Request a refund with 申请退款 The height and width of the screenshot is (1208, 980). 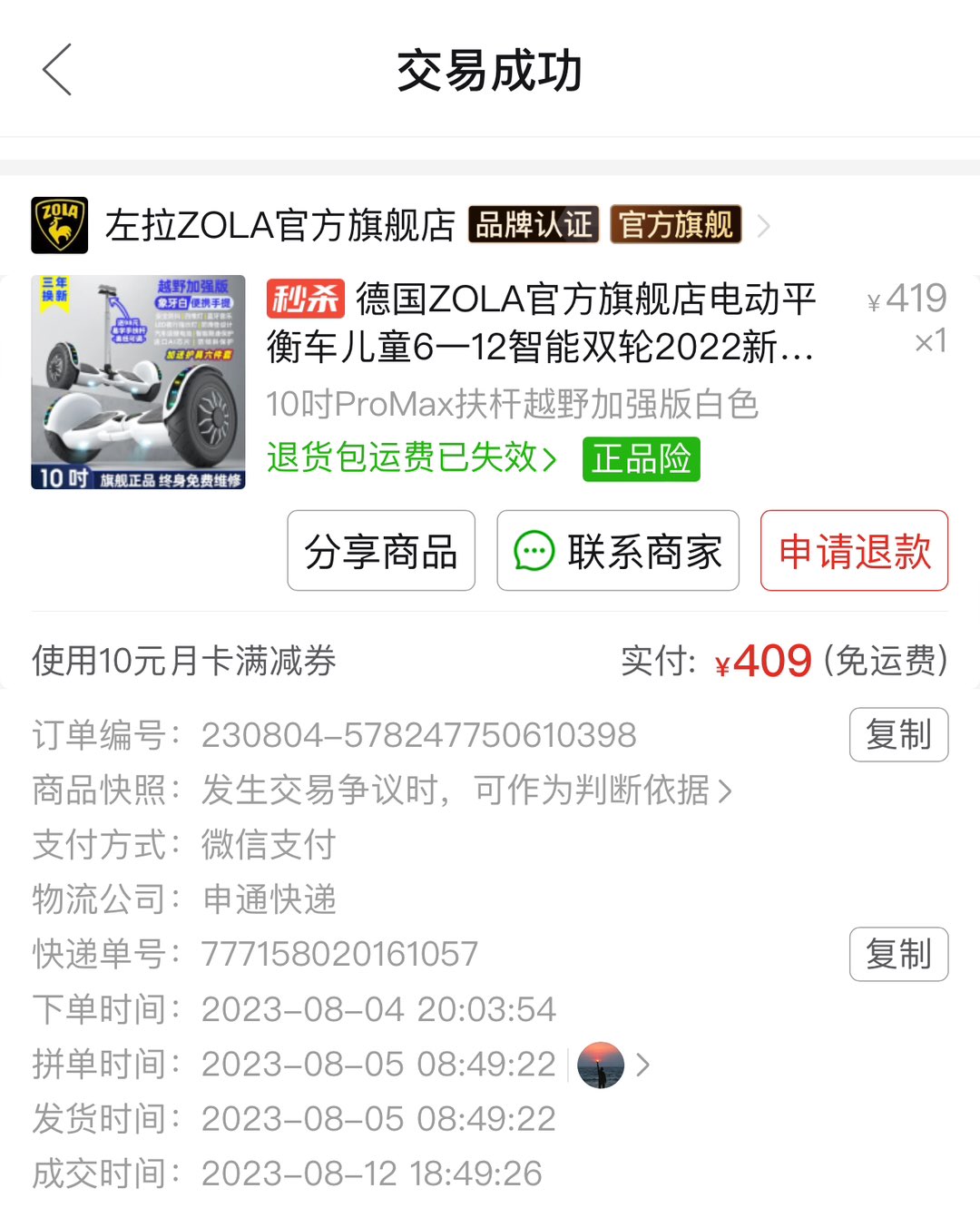tap(854, 551)
